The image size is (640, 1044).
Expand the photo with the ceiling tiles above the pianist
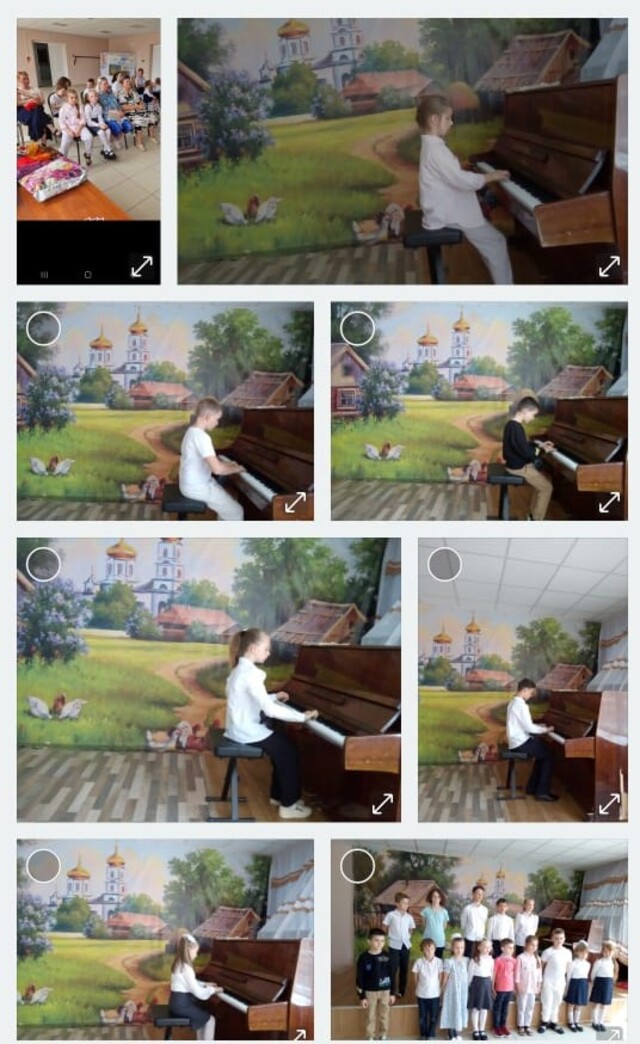608,803
